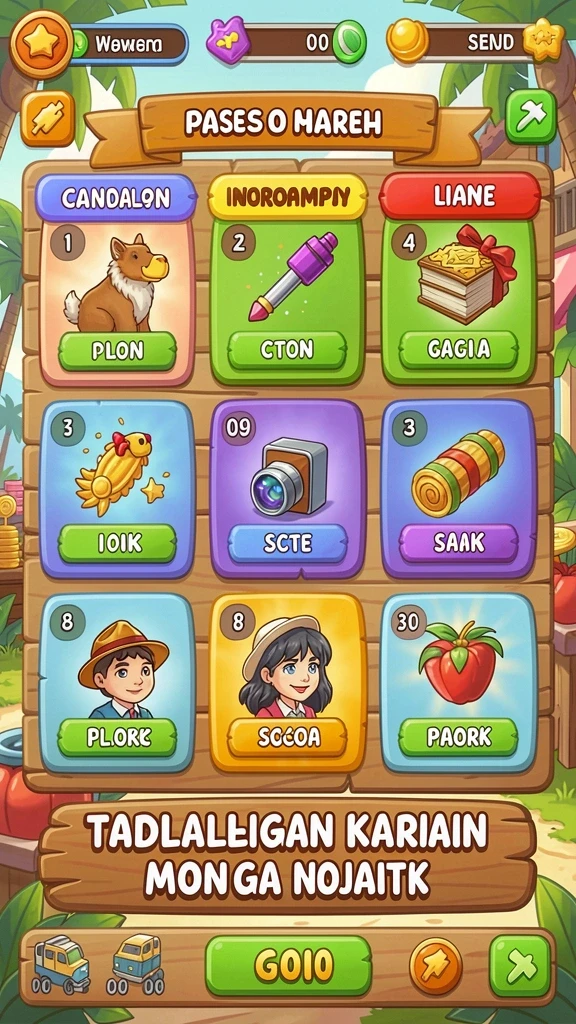This screenshot has width=576, height=1024.
Task: Open the orange plug icon button
Action: point(48,118)
